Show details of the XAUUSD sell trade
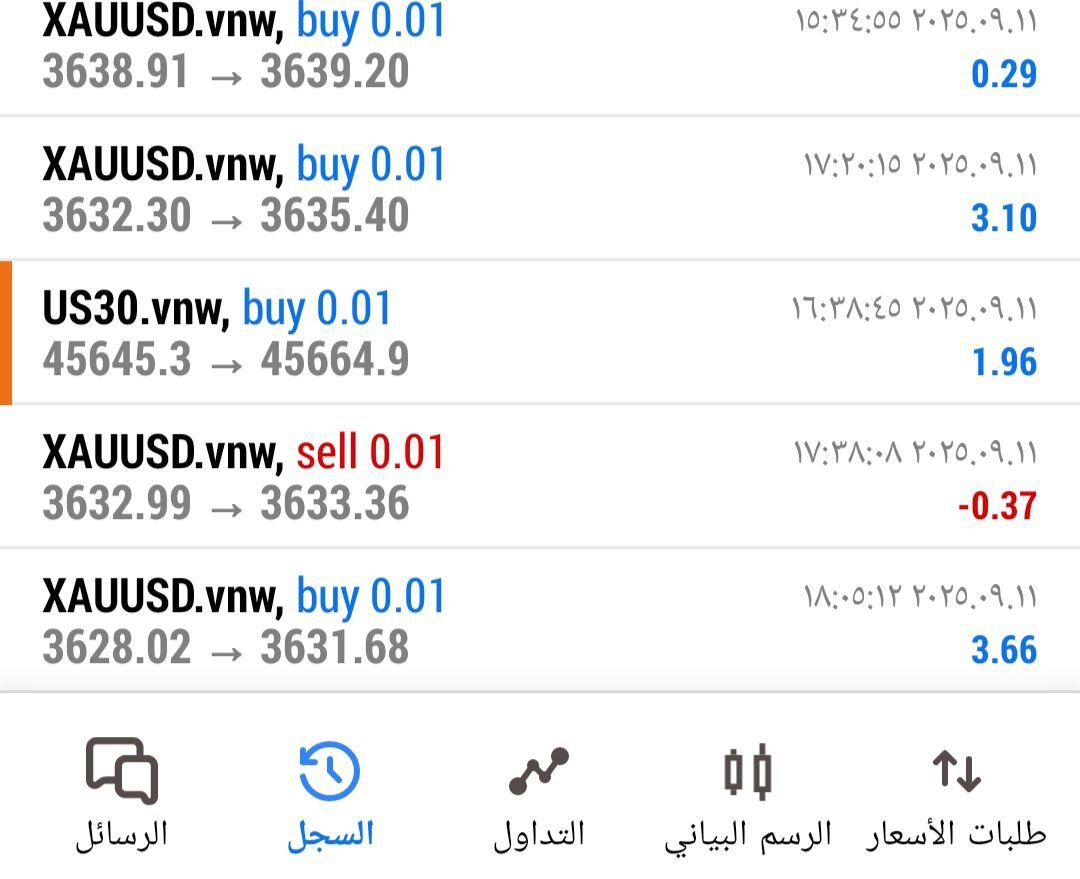 click(540, 478)
